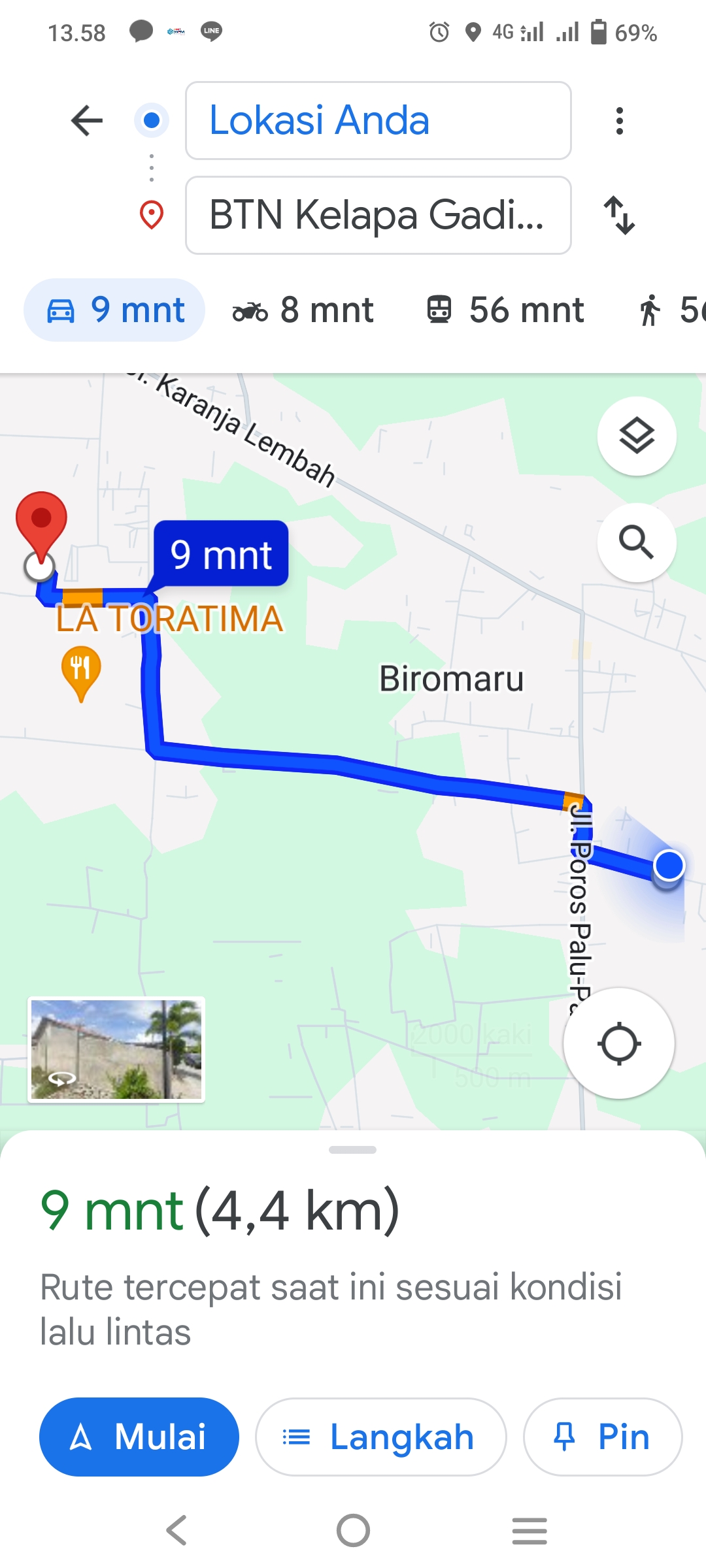Search along the route with magnifier

click(637, 542)
